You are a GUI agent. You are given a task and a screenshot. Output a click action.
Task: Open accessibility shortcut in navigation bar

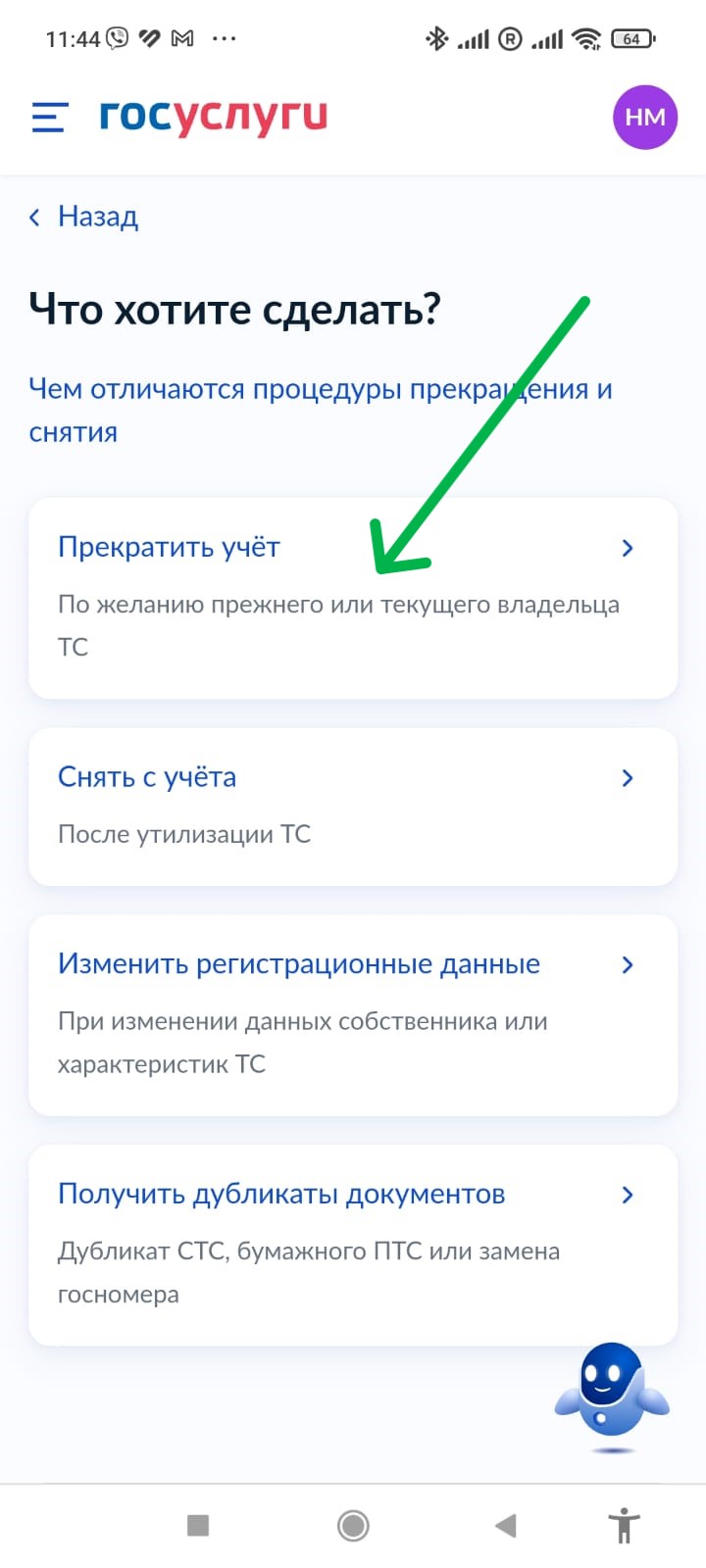click(624, 1526)
